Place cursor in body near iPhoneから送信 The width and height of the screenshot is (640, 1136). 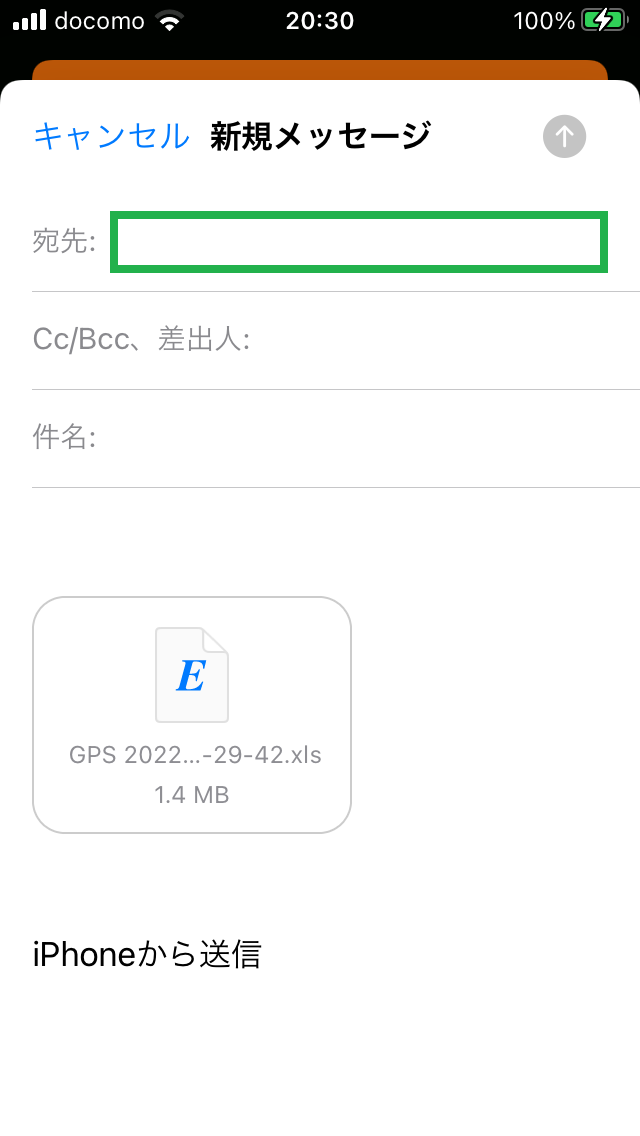click(147, 954)
